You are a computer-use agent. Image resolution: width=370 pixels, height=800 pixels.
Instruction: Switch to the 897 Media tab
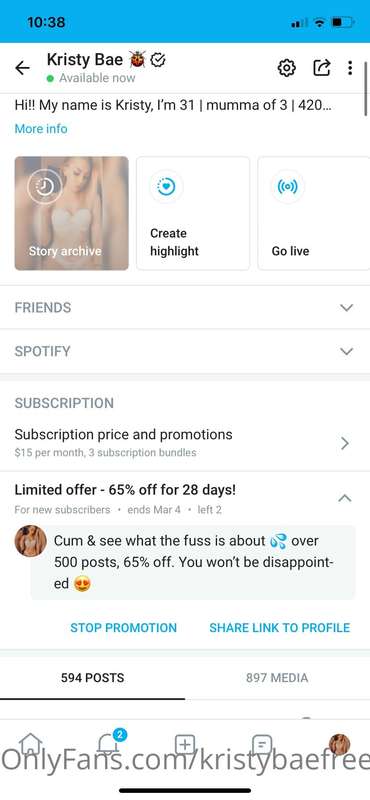pos(277,678)
